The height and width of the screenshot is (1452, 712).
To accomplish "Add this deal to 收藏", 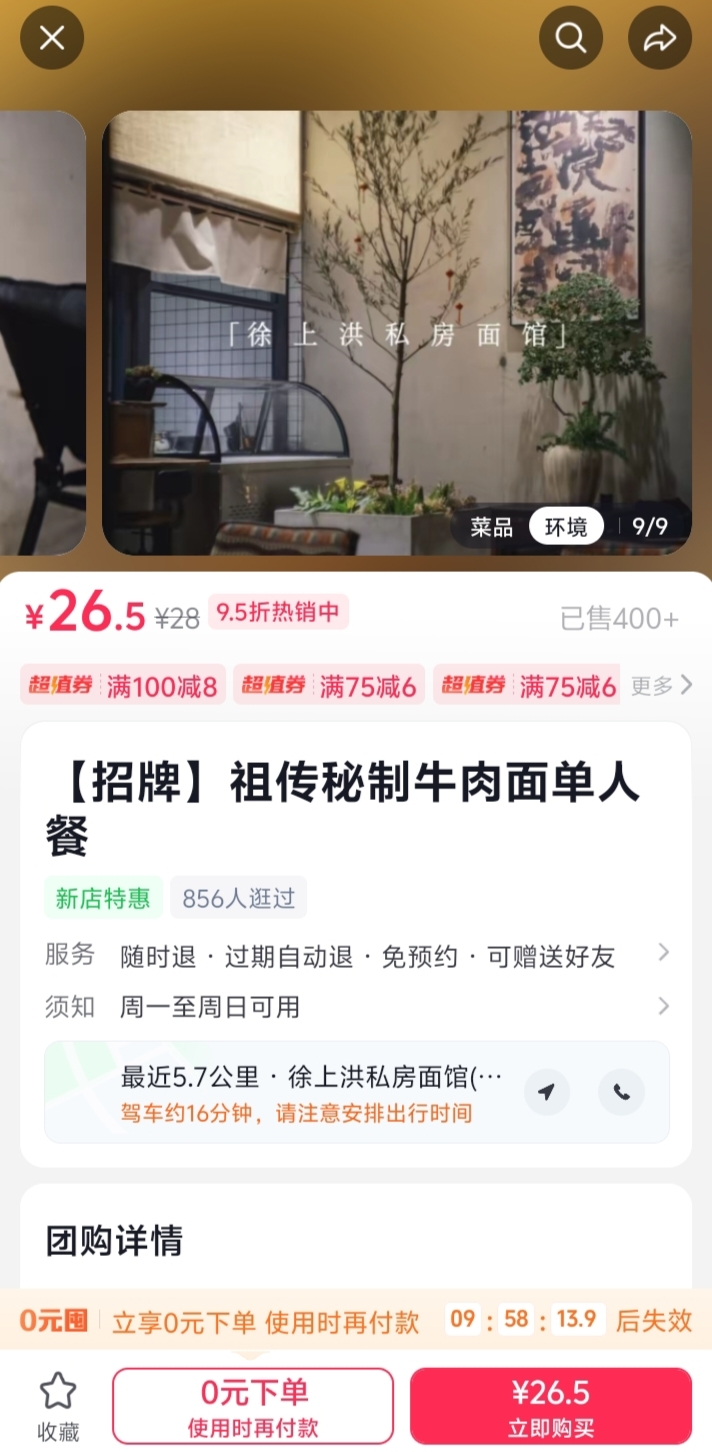I will click(58, 1405).
